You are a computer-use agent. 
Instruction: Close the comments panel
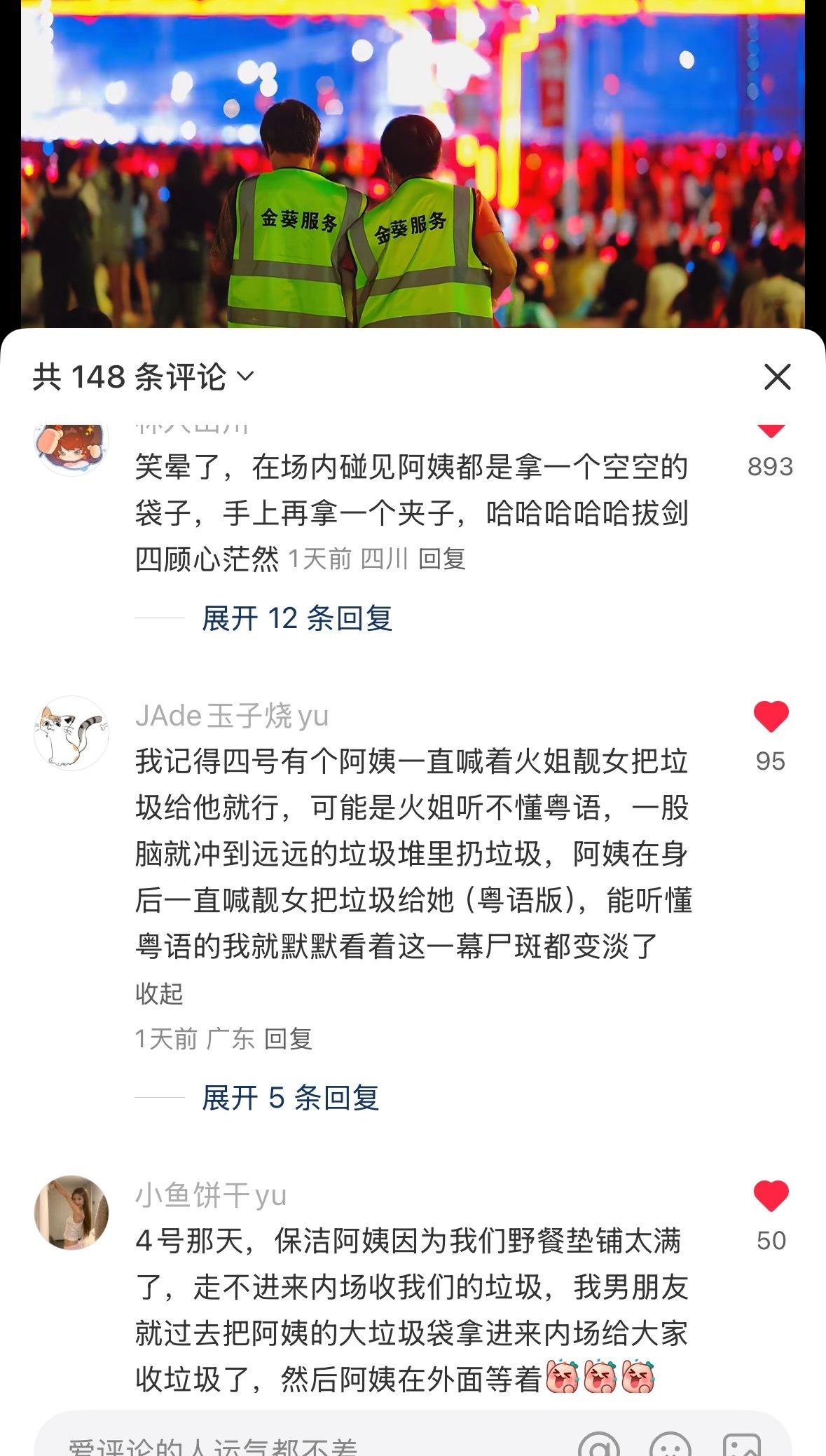[777, 377]
